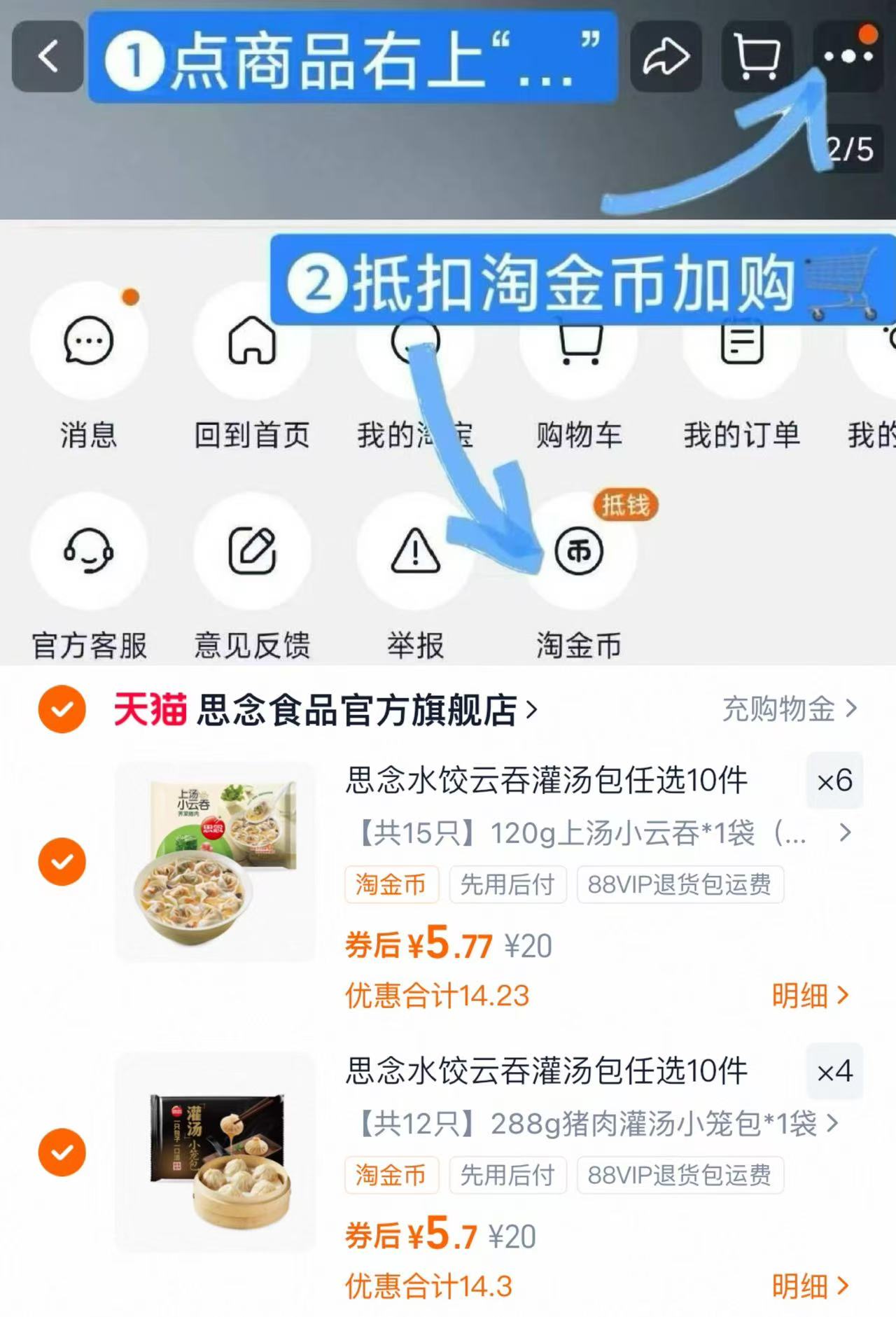Open the 消息 messages icon
This screenshot has height=1317, width=896.
pyautogui.click(x=87, y=341)
